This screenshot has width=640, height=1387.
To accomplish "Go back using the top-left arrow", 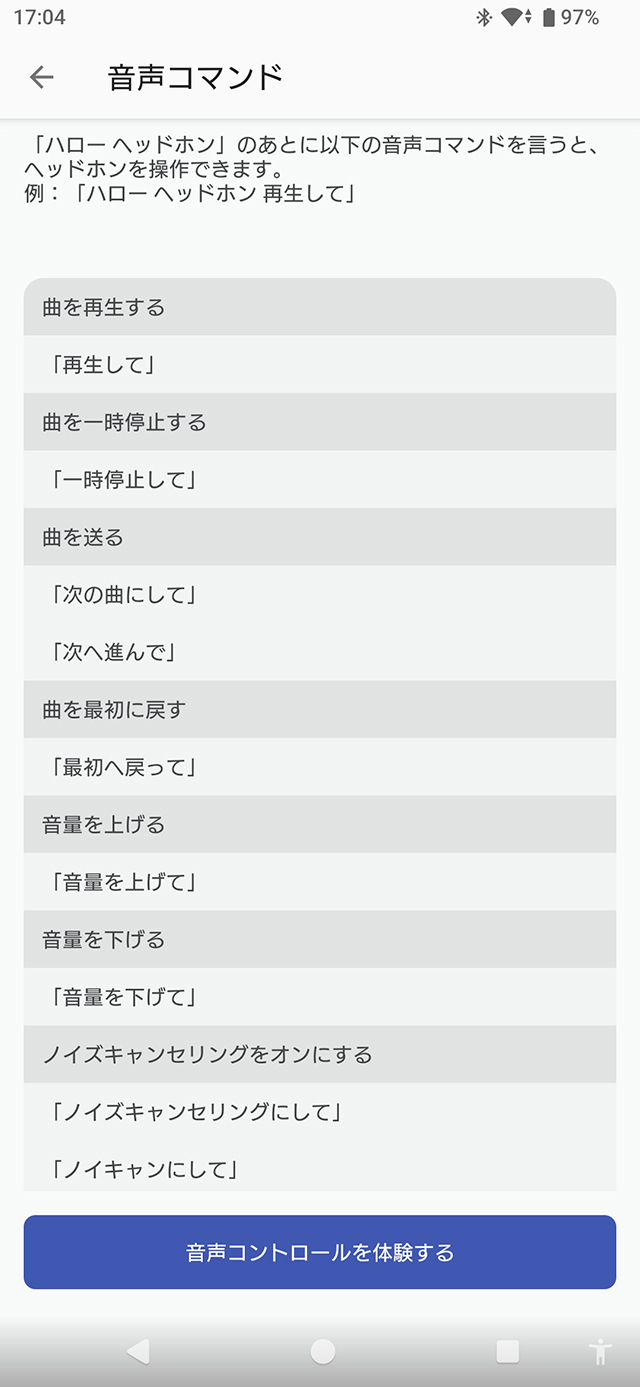I will (x=41, y=77).
